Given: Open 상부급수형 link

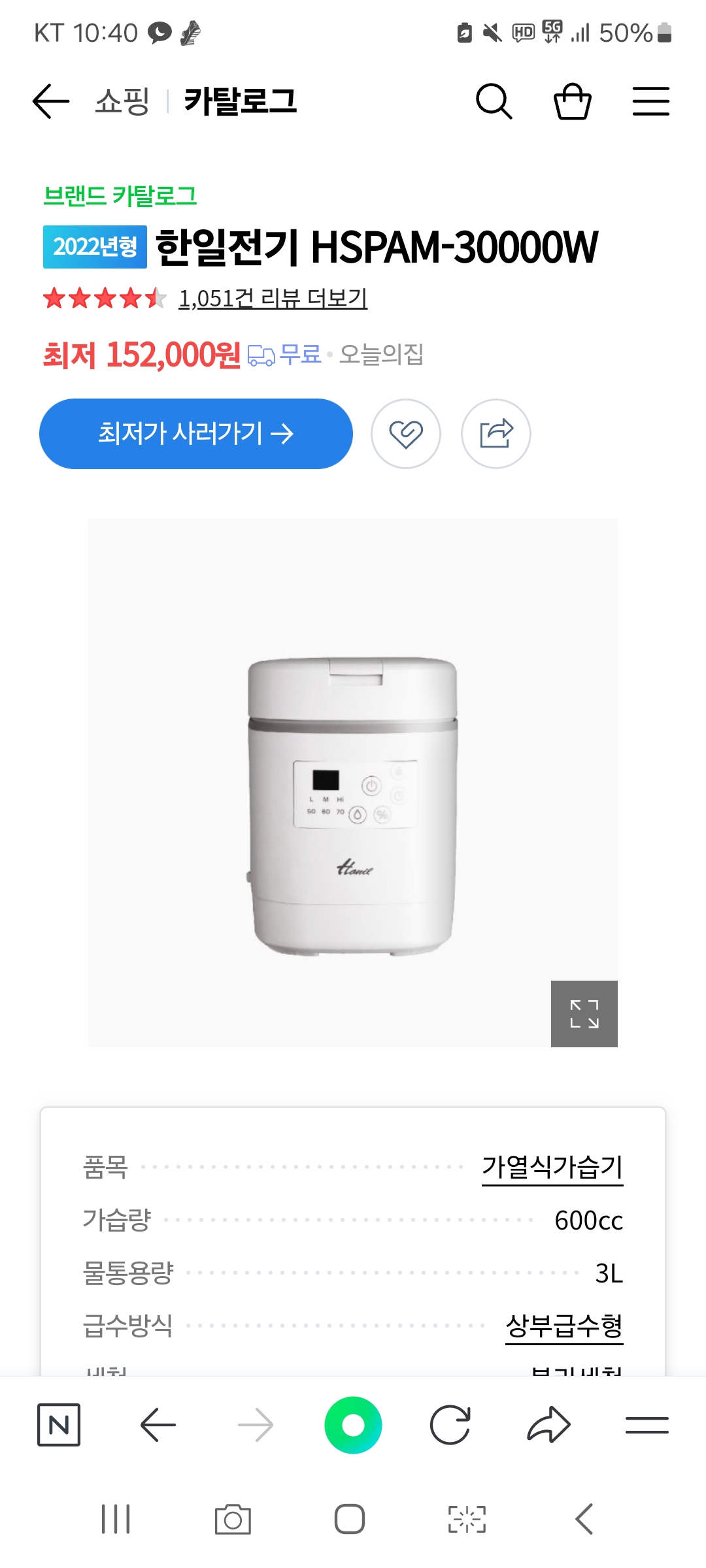Looking at the screenshot, I should tap(564, 1326).
